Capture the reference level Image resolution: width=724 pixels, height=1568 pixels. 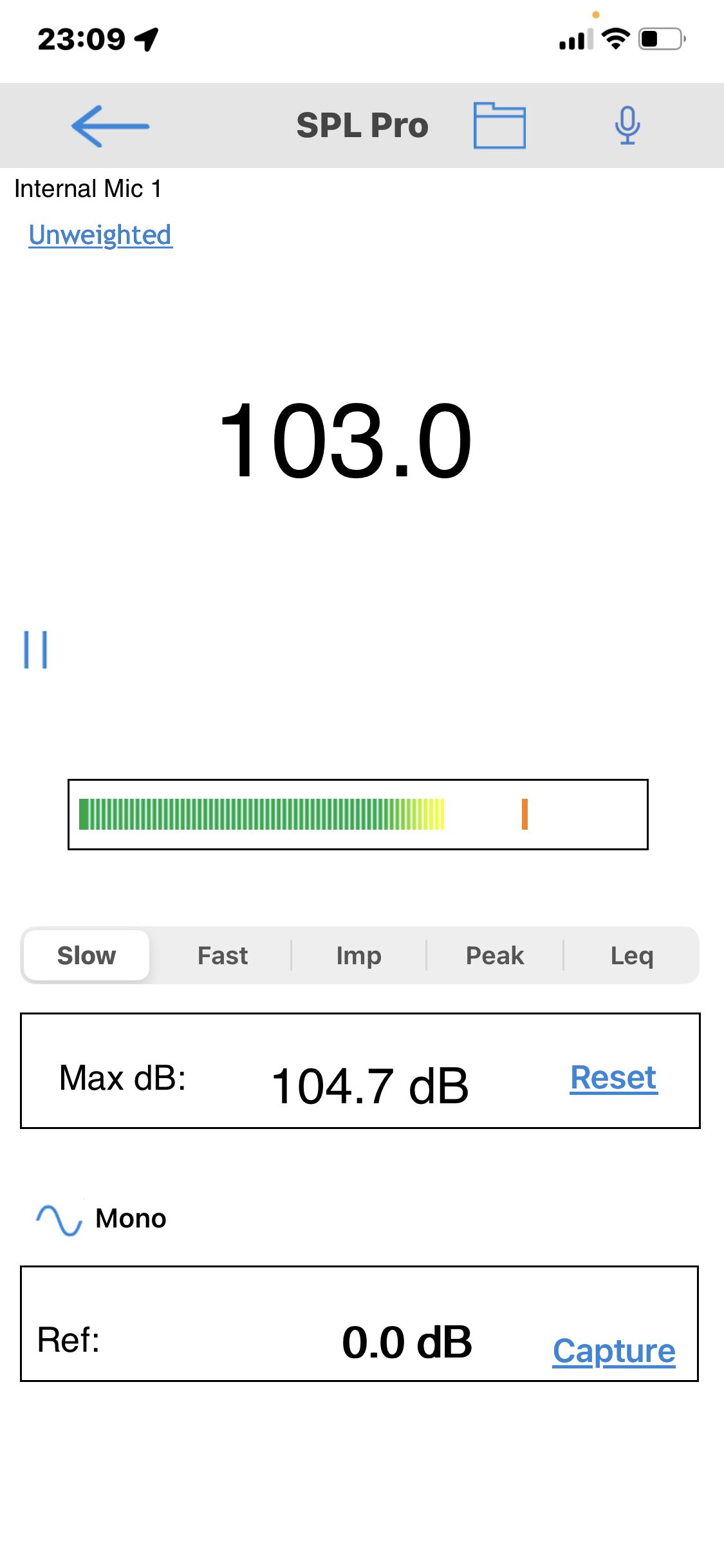pyautogui.click(x=614, y=1351)
